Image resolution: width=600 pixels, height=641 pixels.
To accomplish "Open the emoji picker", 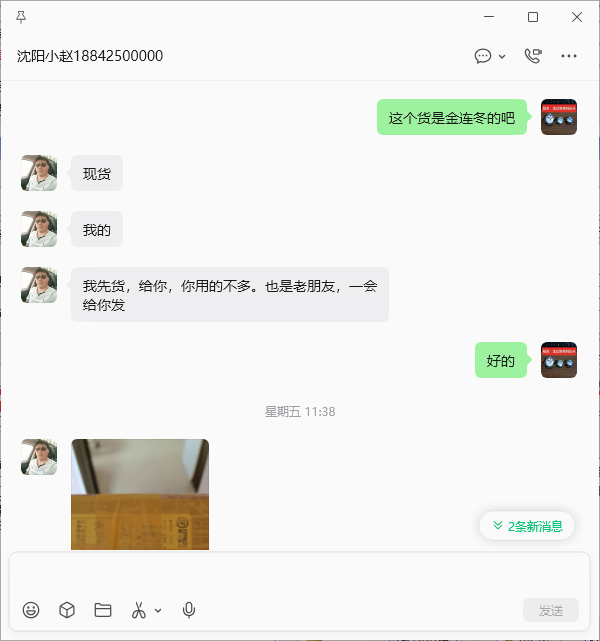I will (x=31, y=610).
